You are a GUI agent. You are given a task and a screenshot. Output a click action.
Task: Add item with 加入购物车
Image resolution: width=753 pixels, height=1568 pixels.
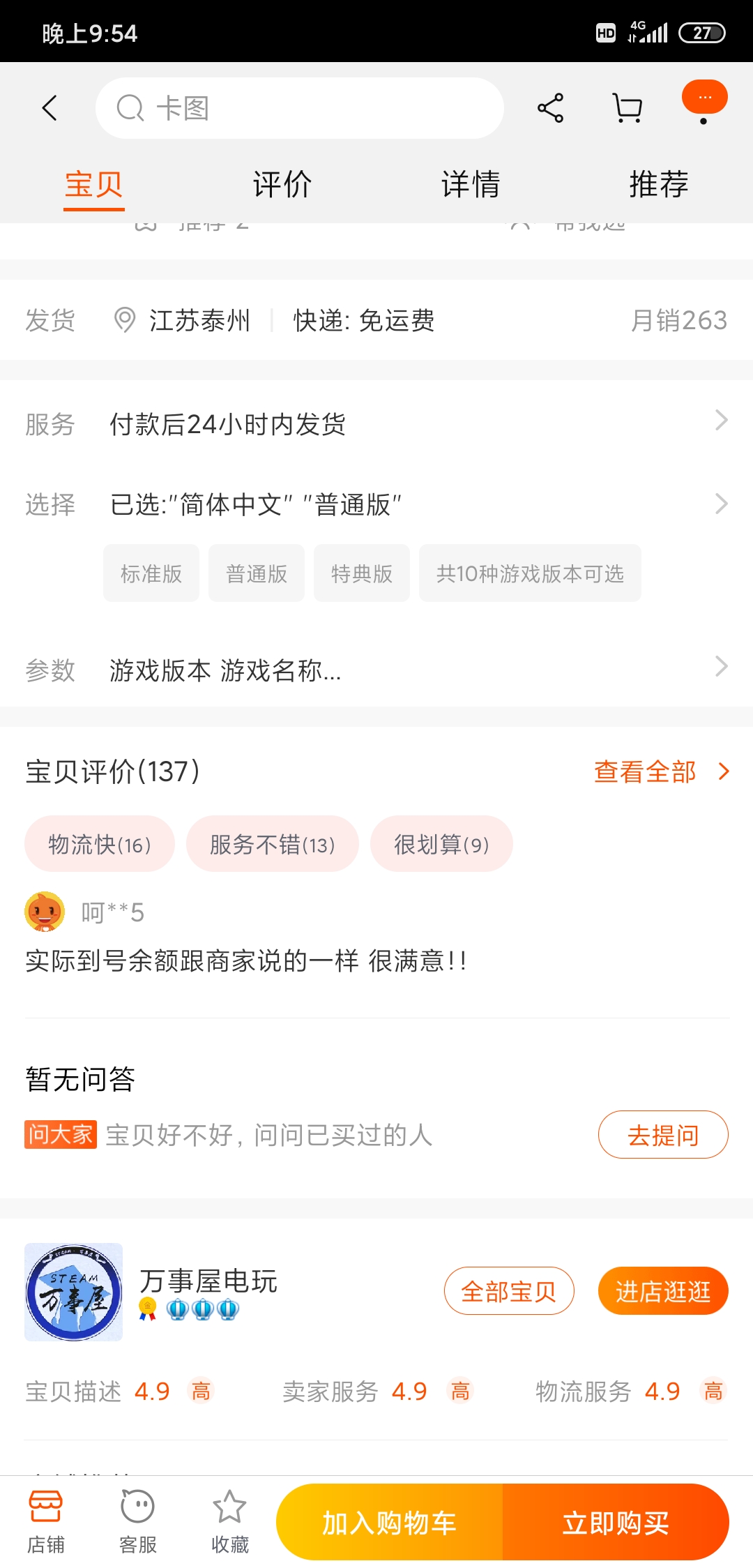point(389,1523)
